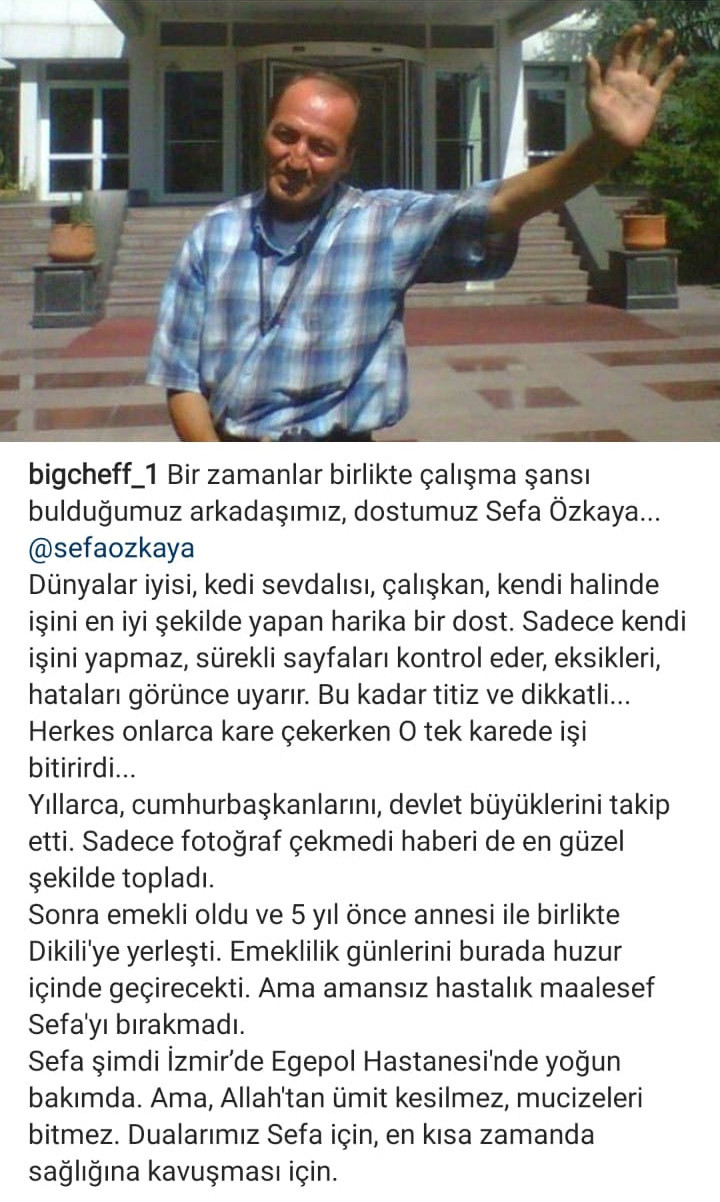Open the @sefaozkaya mention link
720x1202 pixels.
click(111, 548)
